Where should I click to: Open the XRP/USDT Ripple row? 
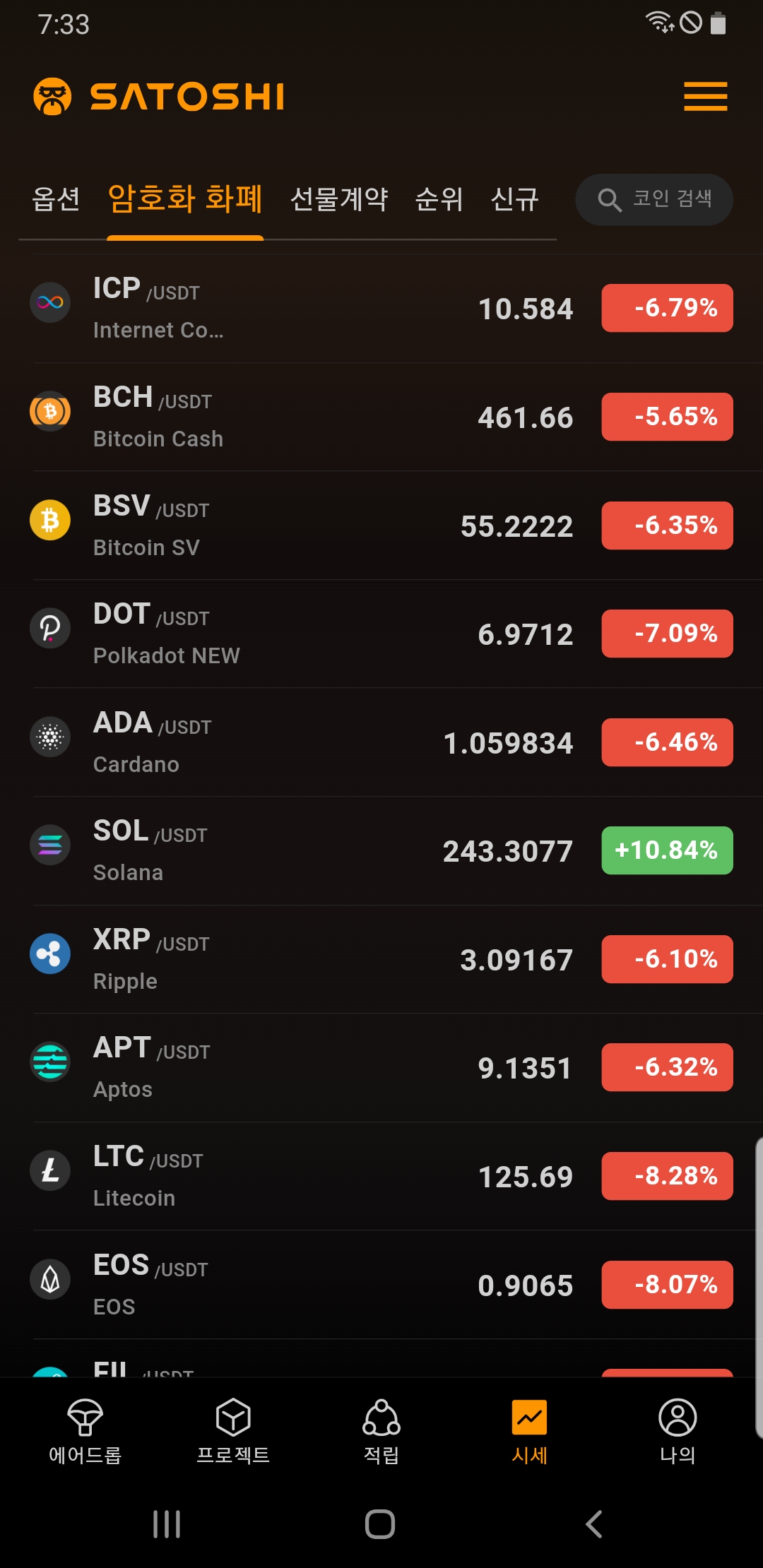(x=381, y=959)
